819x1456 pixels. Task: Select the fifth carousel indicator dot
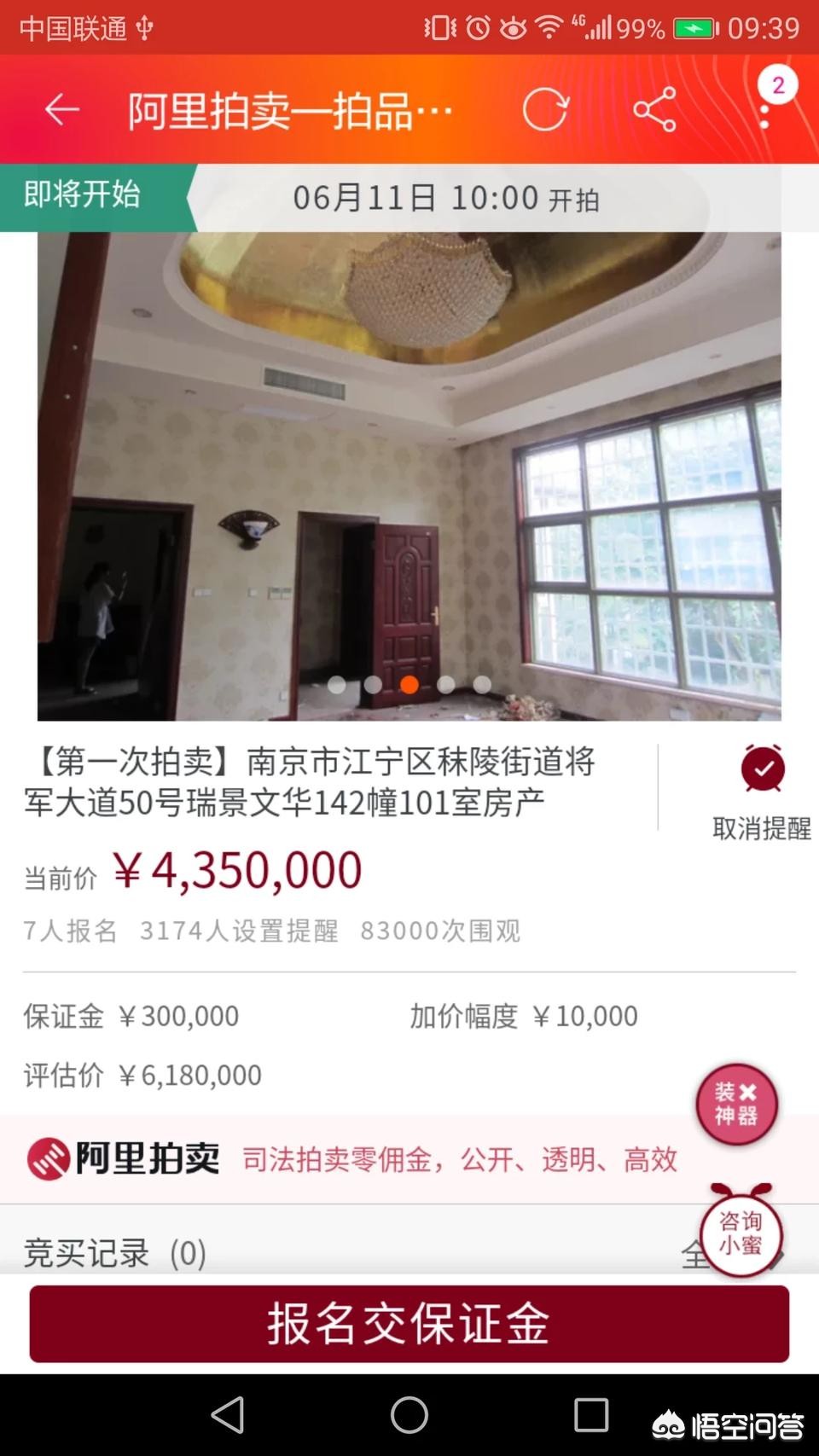coord(479,684)
